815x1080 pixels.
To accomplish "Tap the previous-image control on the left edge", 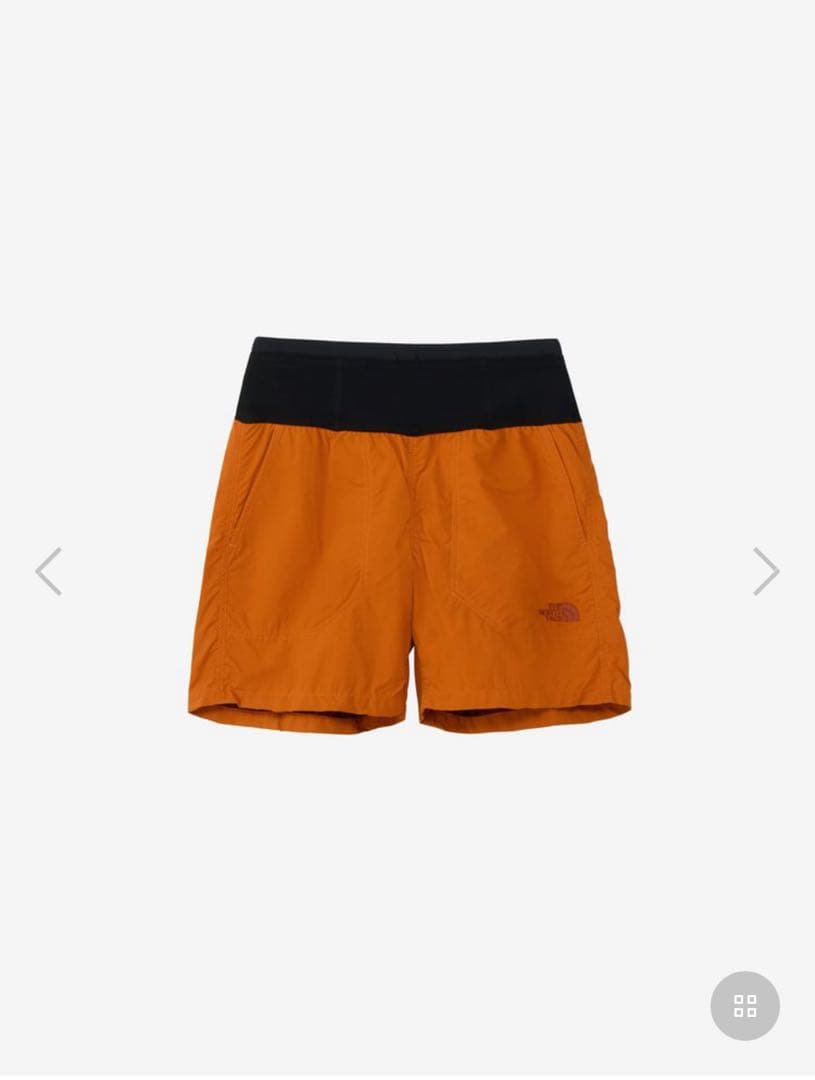I will [x=48, y=571].
